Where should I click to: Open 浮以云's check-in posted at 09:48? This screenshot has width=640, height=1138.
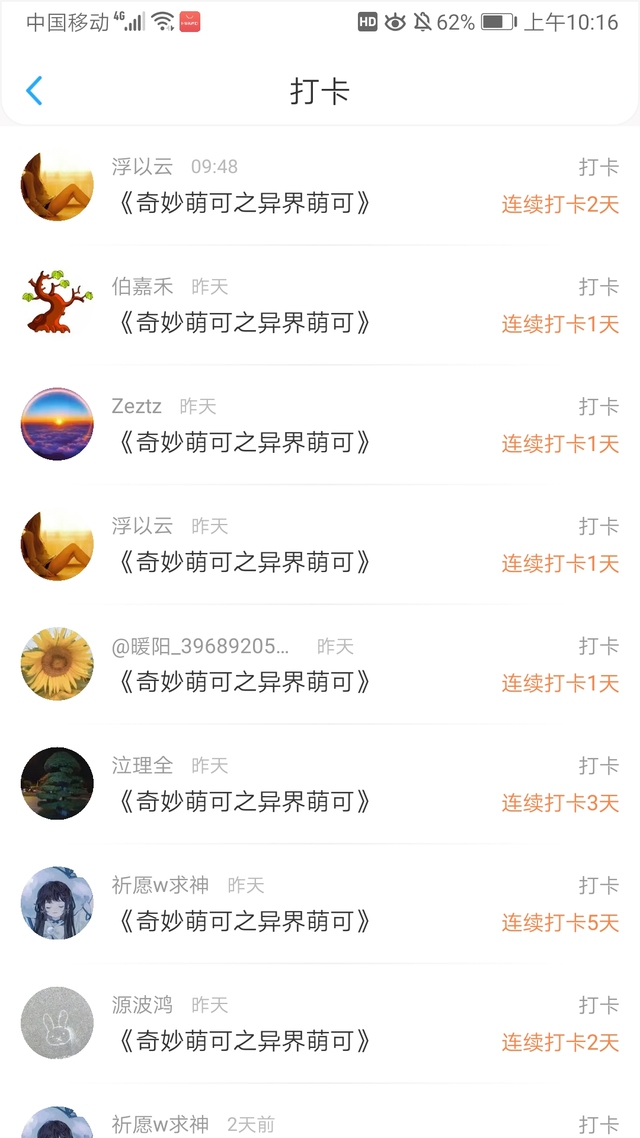point(320,186)
